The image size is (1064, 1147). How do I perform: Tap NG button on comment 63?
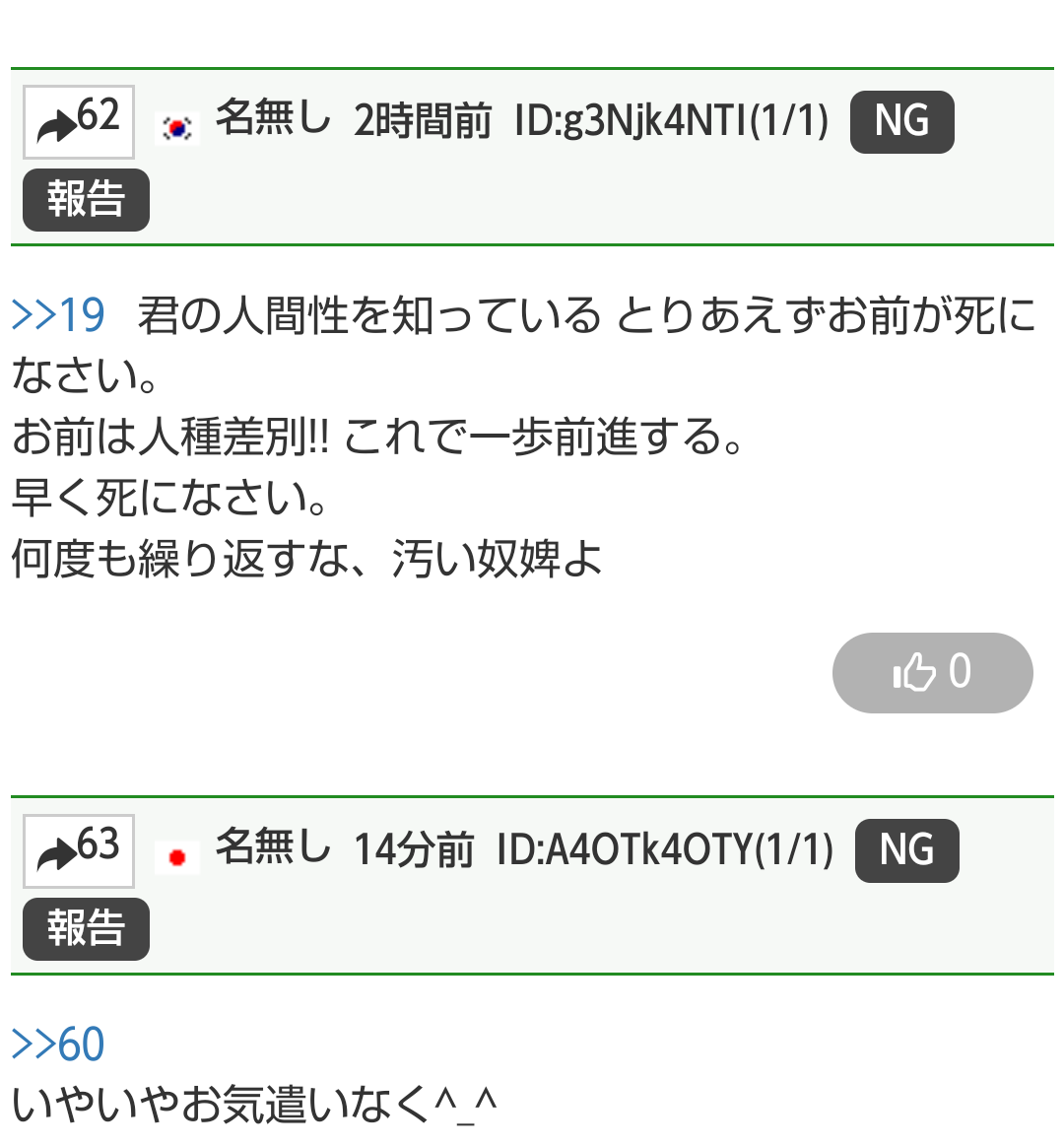(x=906, y=851)
